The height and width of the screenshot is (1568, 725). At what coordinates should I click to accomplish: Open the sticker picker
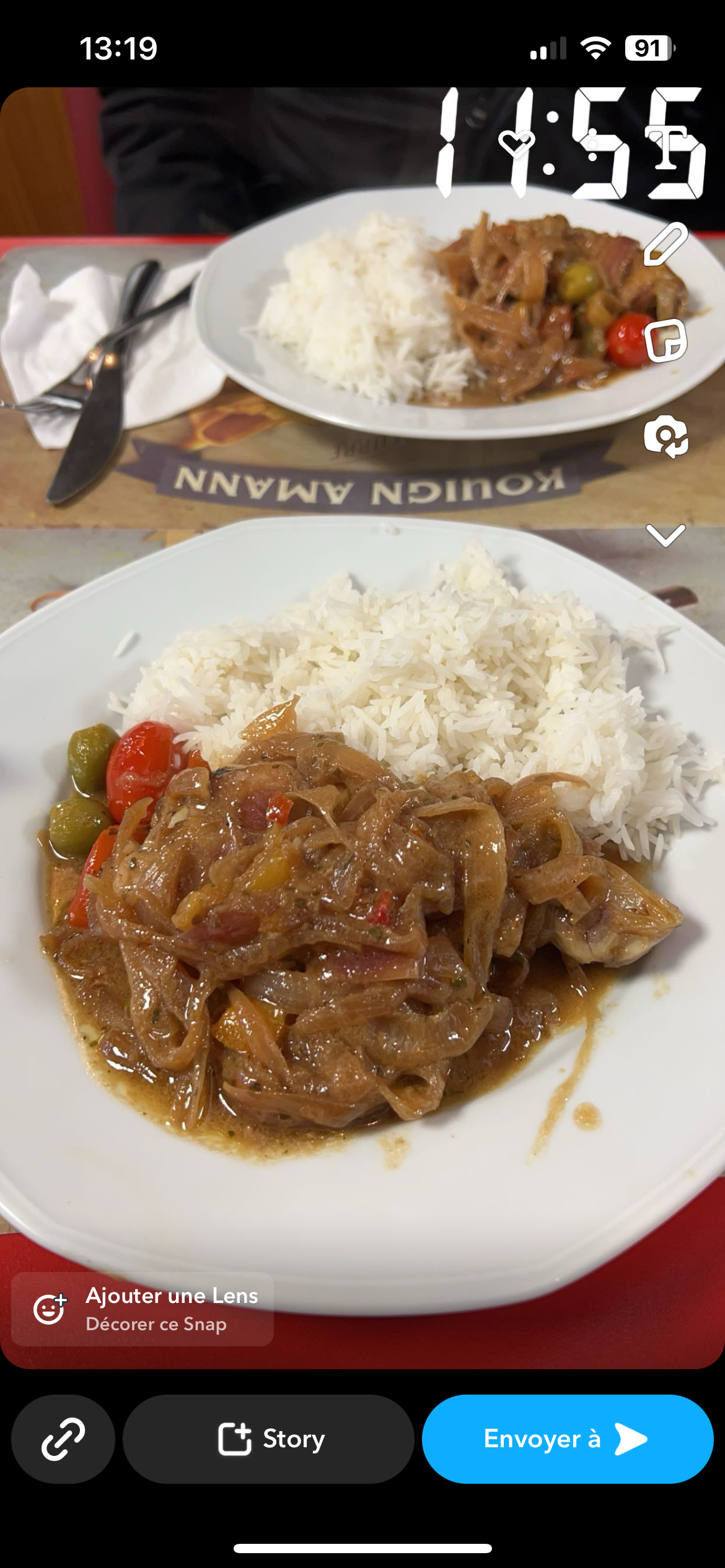[x=666, y=341]
